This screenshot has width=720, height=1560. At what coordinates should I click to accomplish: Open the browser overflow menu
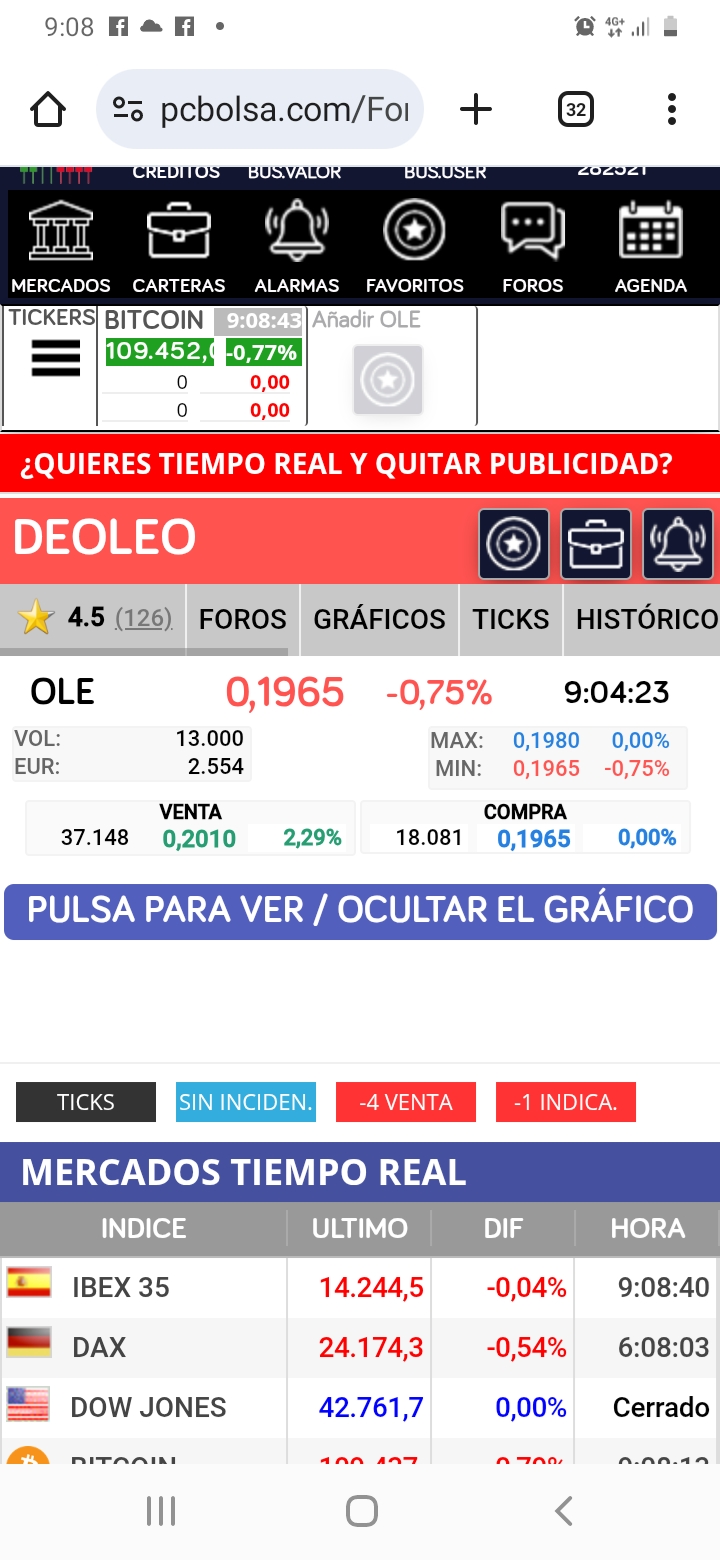pos(672,109)
